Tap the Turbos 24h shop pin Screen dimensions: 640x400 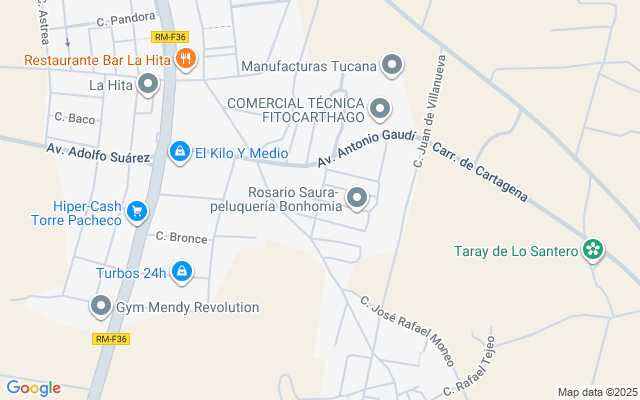pyautogui.click(x=182, y=272)
